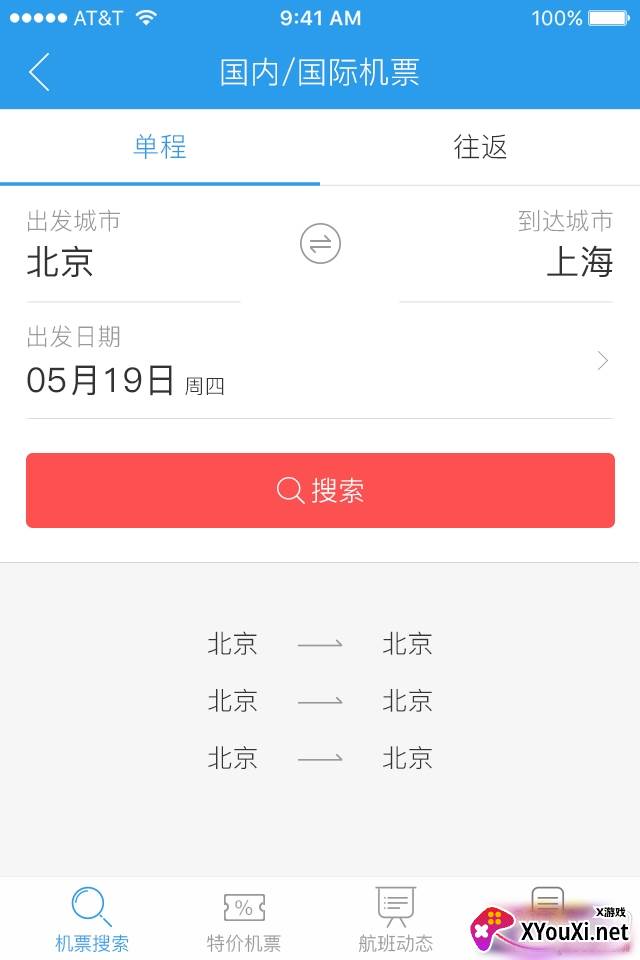640x960 pixels.
Task: Change the 出发城市 departure city 北京
Action: pos(60,262)
